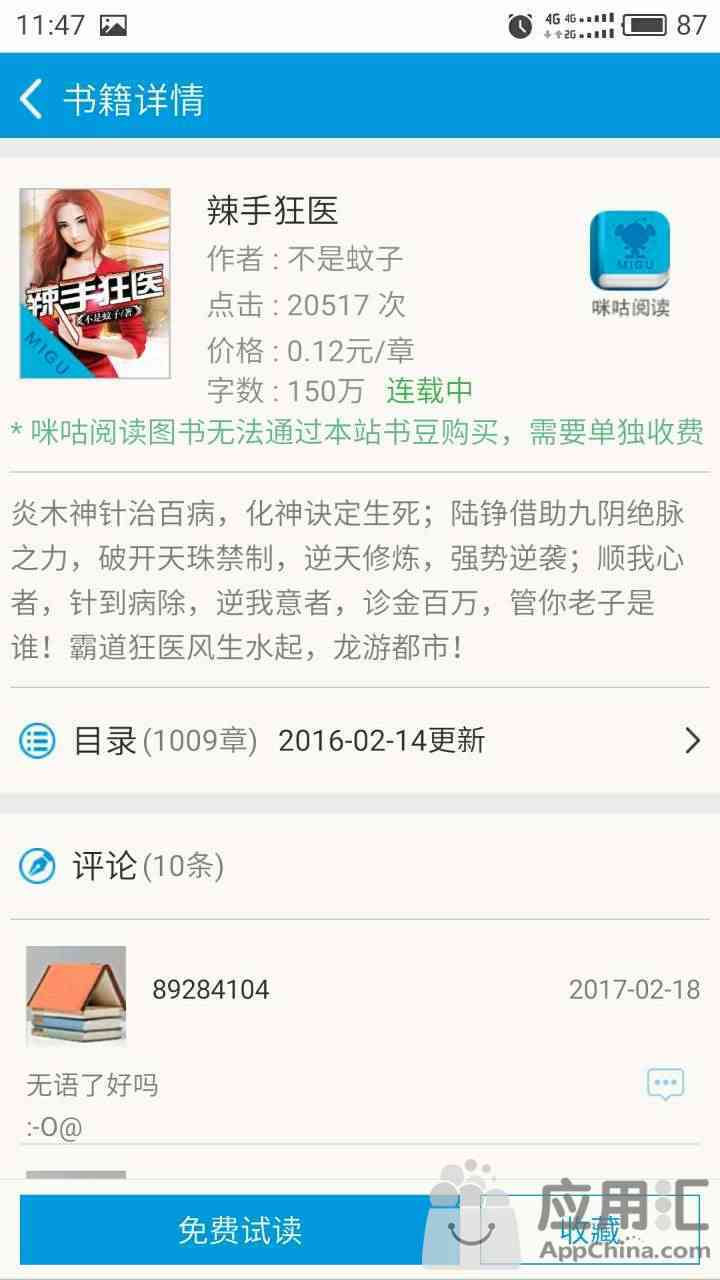720x1280 pixels.
Task: Start 免费试读 free trial reading
Action: 240,1230
